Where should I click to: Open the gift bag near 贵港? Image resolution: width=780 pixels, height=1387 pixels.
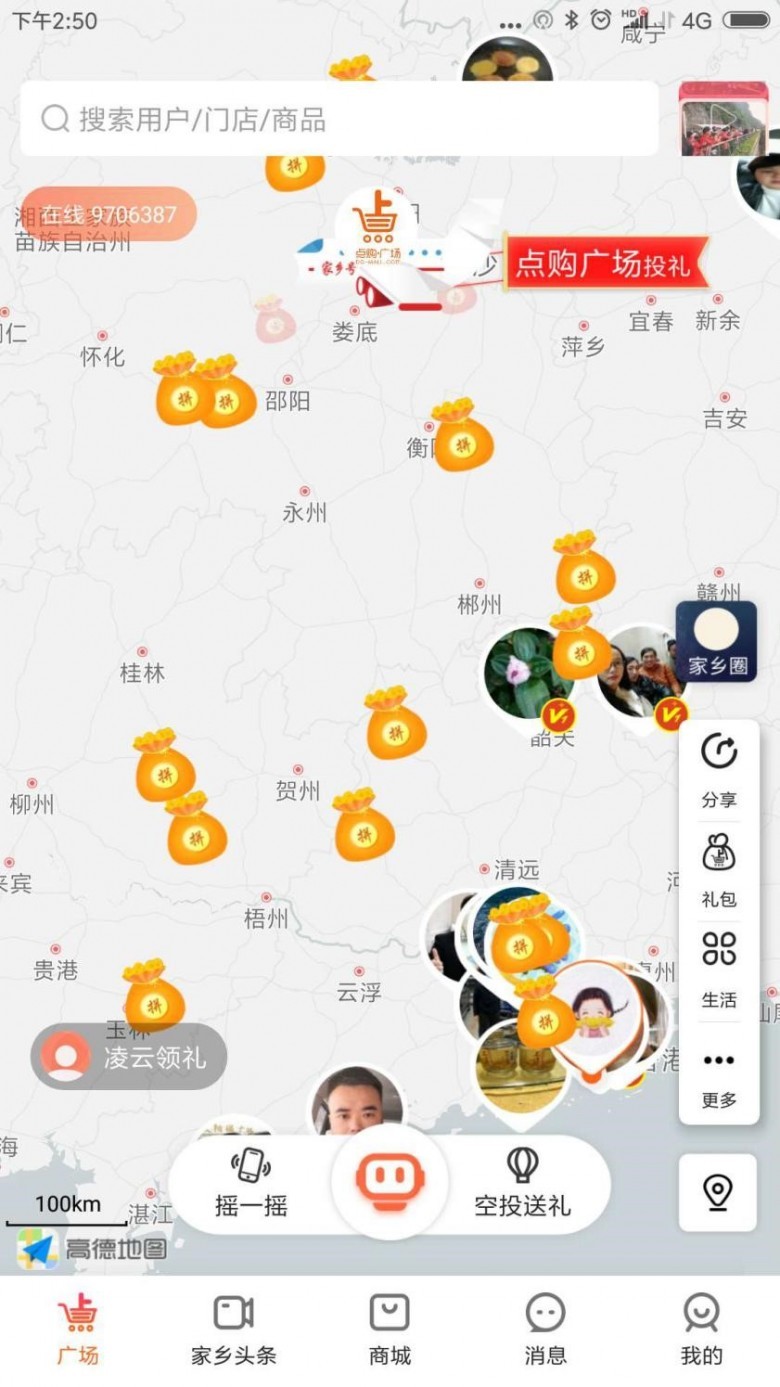[x=153, y=996]
